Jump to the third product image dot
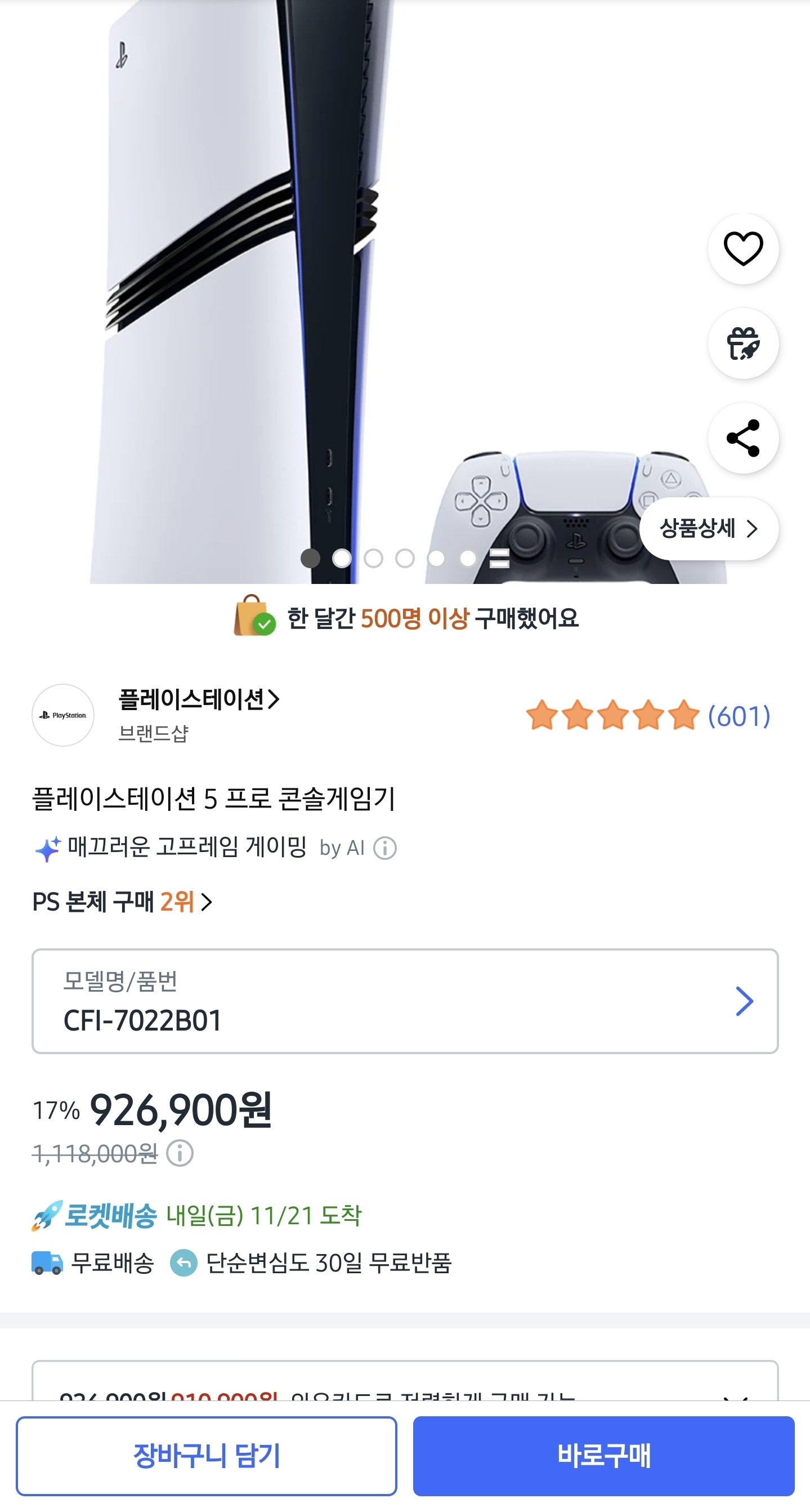This screenshot has height=1512, width=810. (373, 558)
